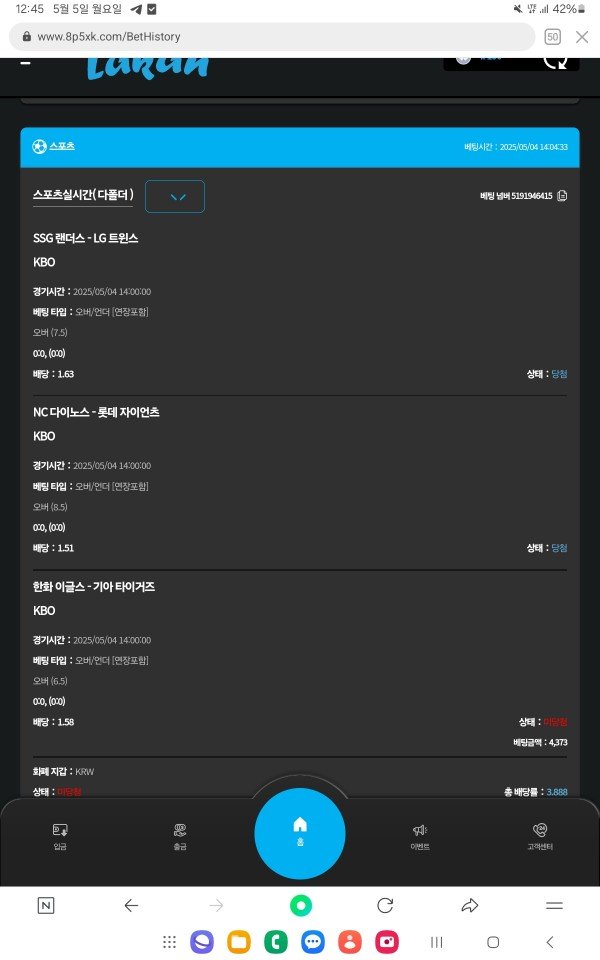Tap the system back button
The width and height of the screenshot is (600, 960).
pyautogui.click(x=549, y=942)
